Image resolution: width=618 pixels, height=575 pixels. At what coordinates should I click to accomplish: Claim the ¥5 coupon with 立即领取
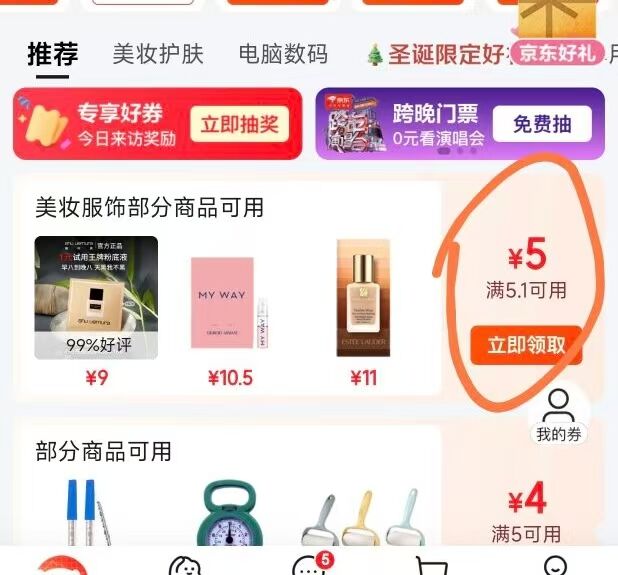(x=526, y=346)
